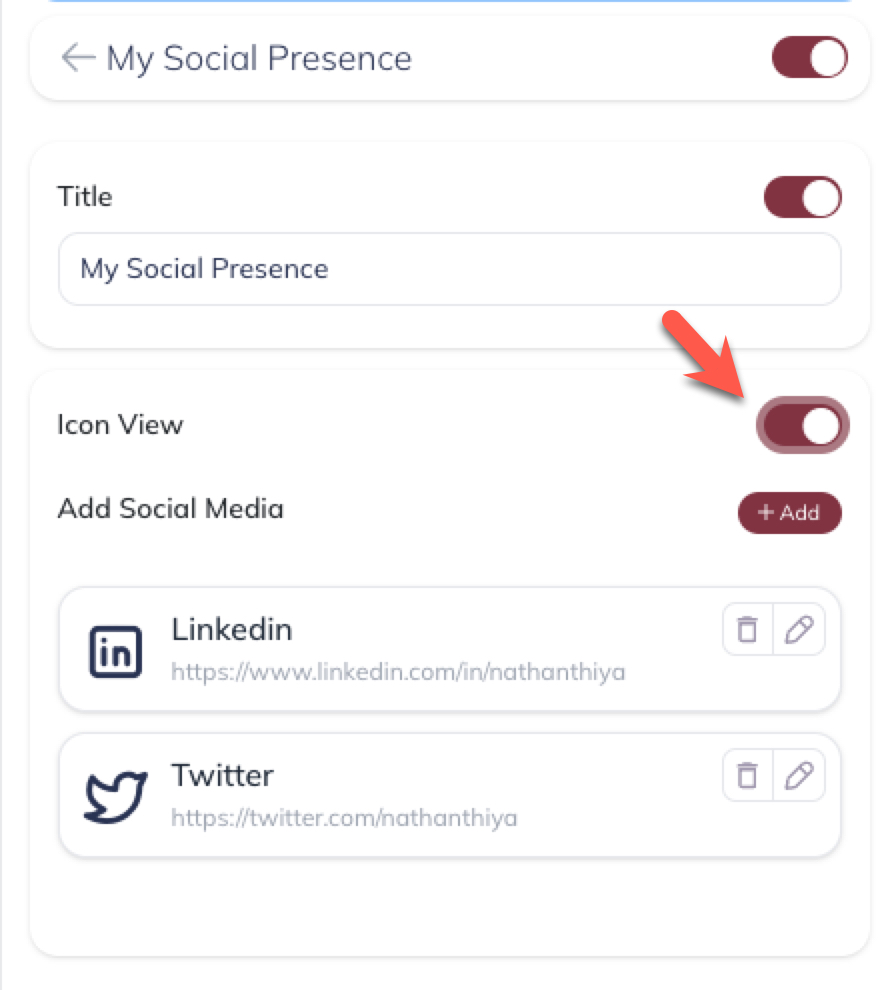896x990 pixels.
Task: Edit the title text field
Action: point(449,269)
